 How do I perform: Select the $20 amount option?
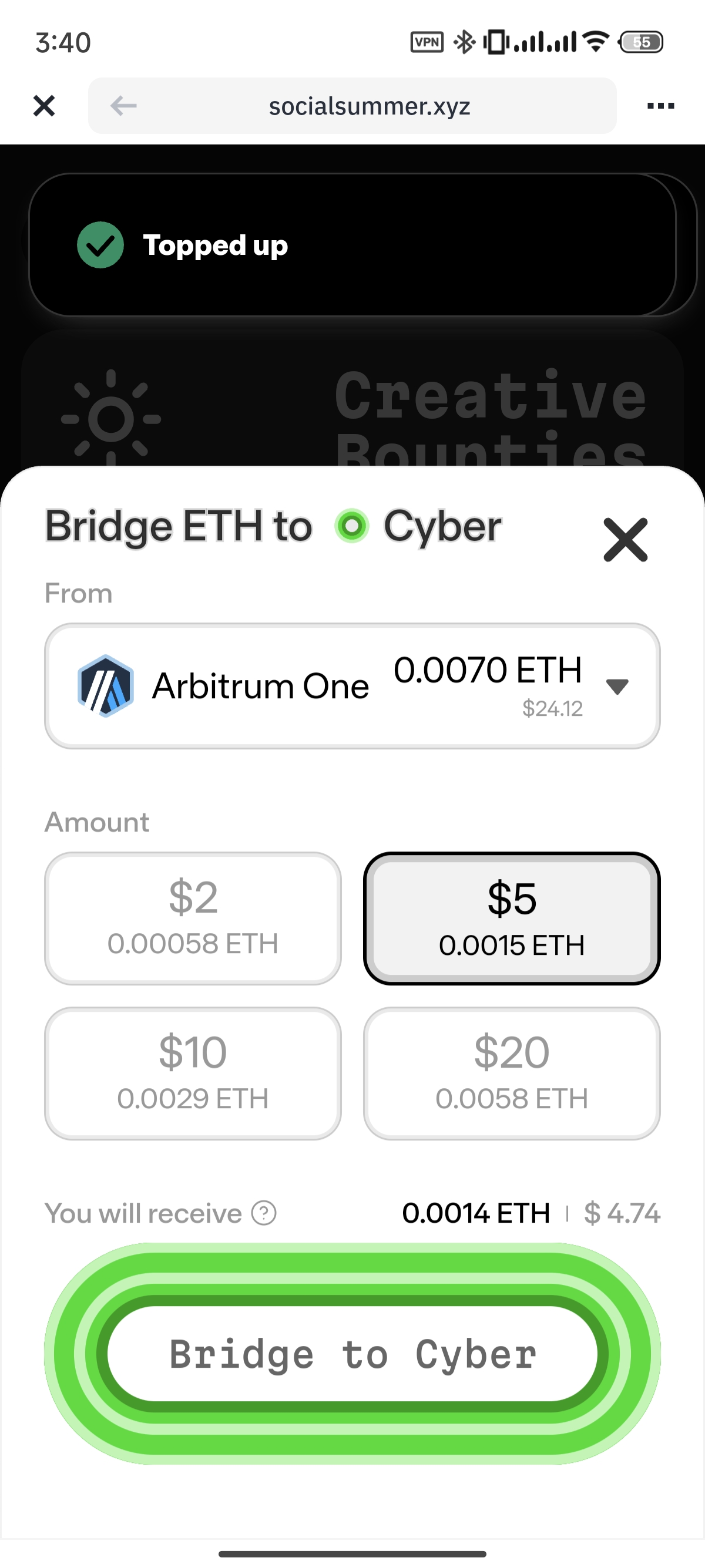coord(511,1073)
